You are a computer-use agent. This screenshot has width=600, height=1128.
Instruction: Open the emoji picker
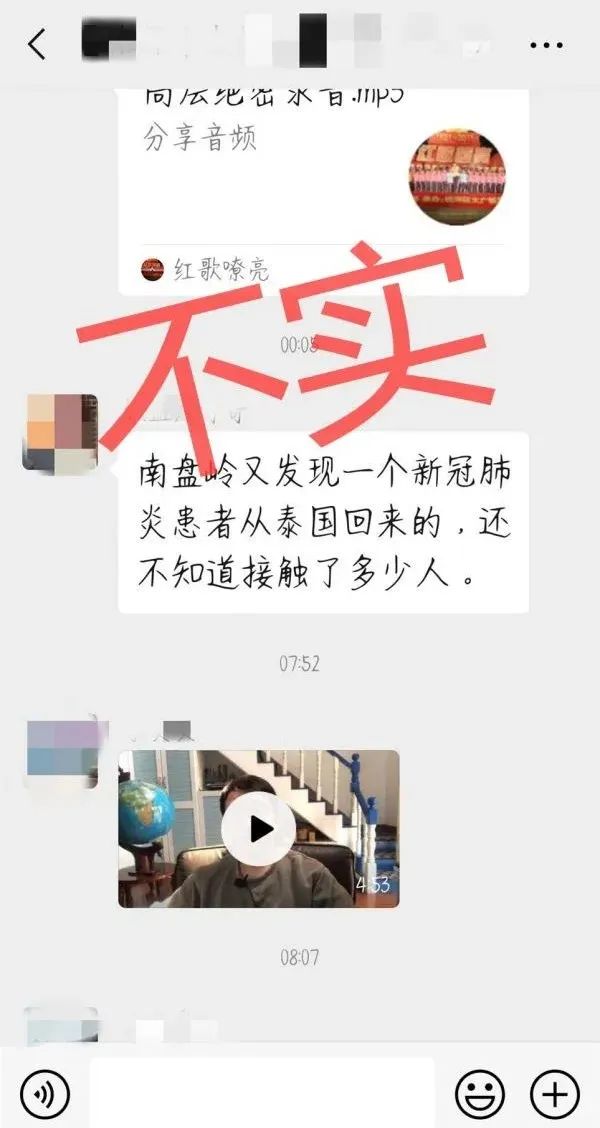point(480,1093)
